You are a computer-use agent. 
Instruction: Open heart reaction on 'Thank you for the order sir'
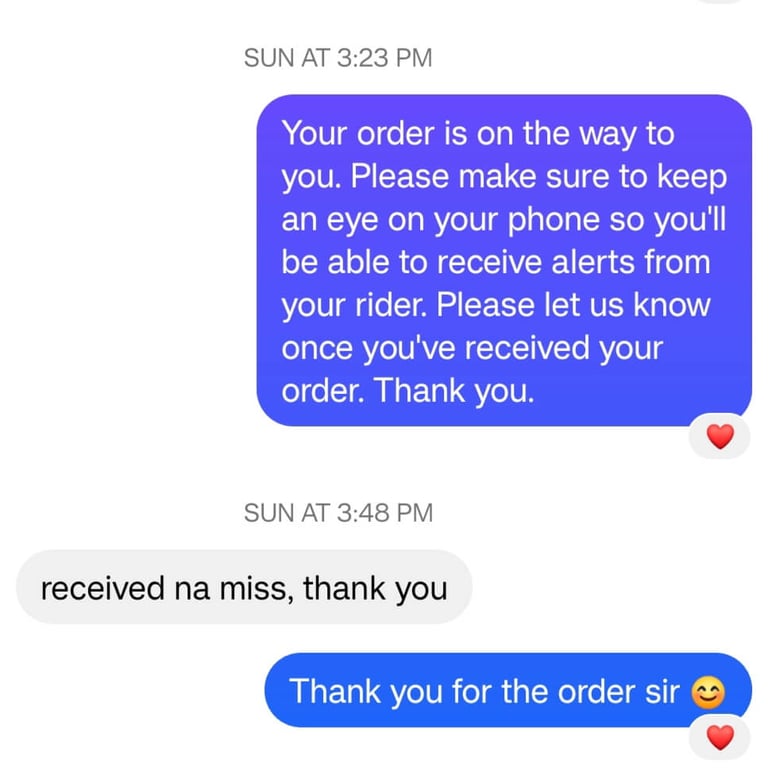[720, 737]
